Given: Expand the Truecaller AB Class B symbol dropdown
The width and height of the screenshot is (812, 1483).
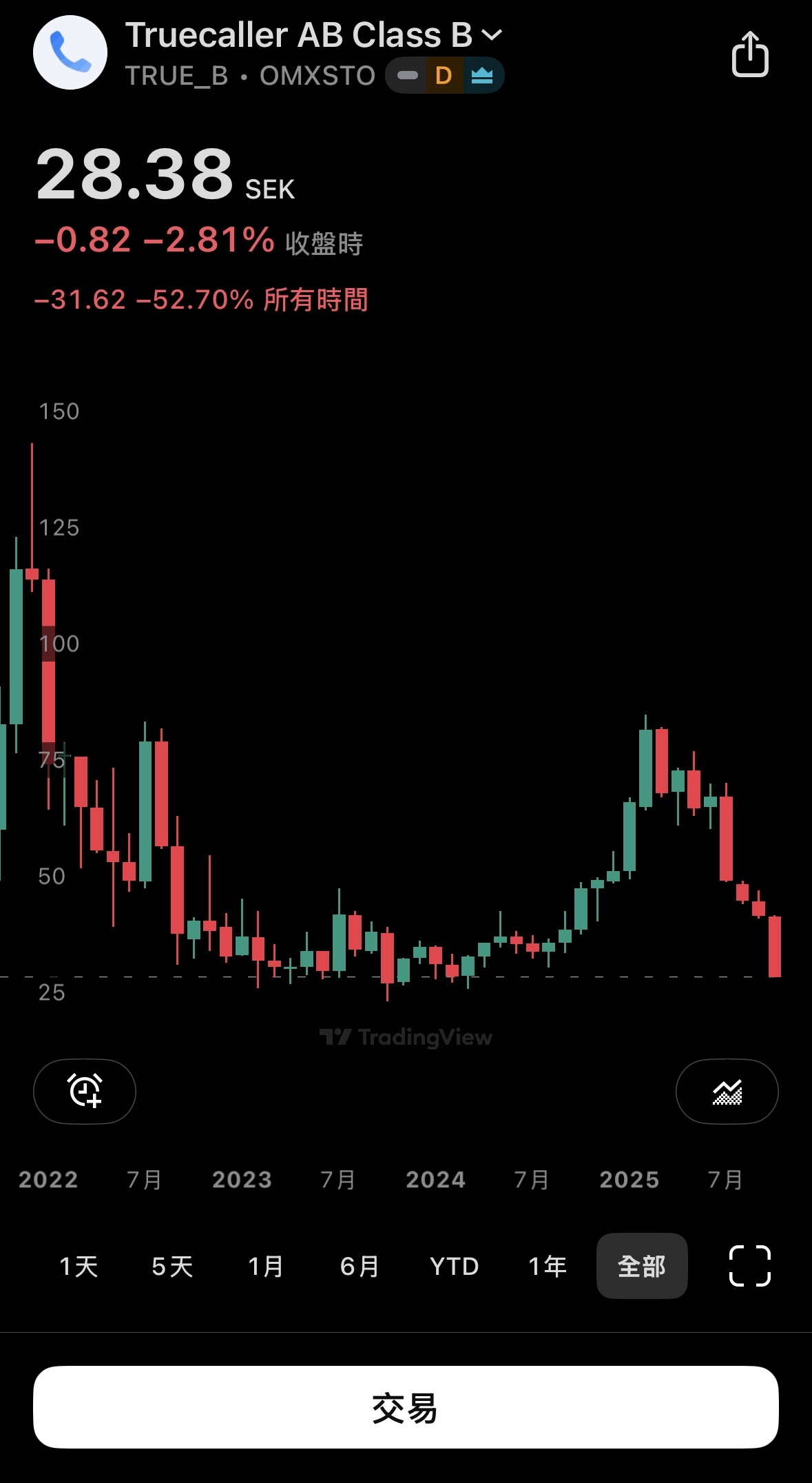Looking at the screenshot, I should pos(492,34).
